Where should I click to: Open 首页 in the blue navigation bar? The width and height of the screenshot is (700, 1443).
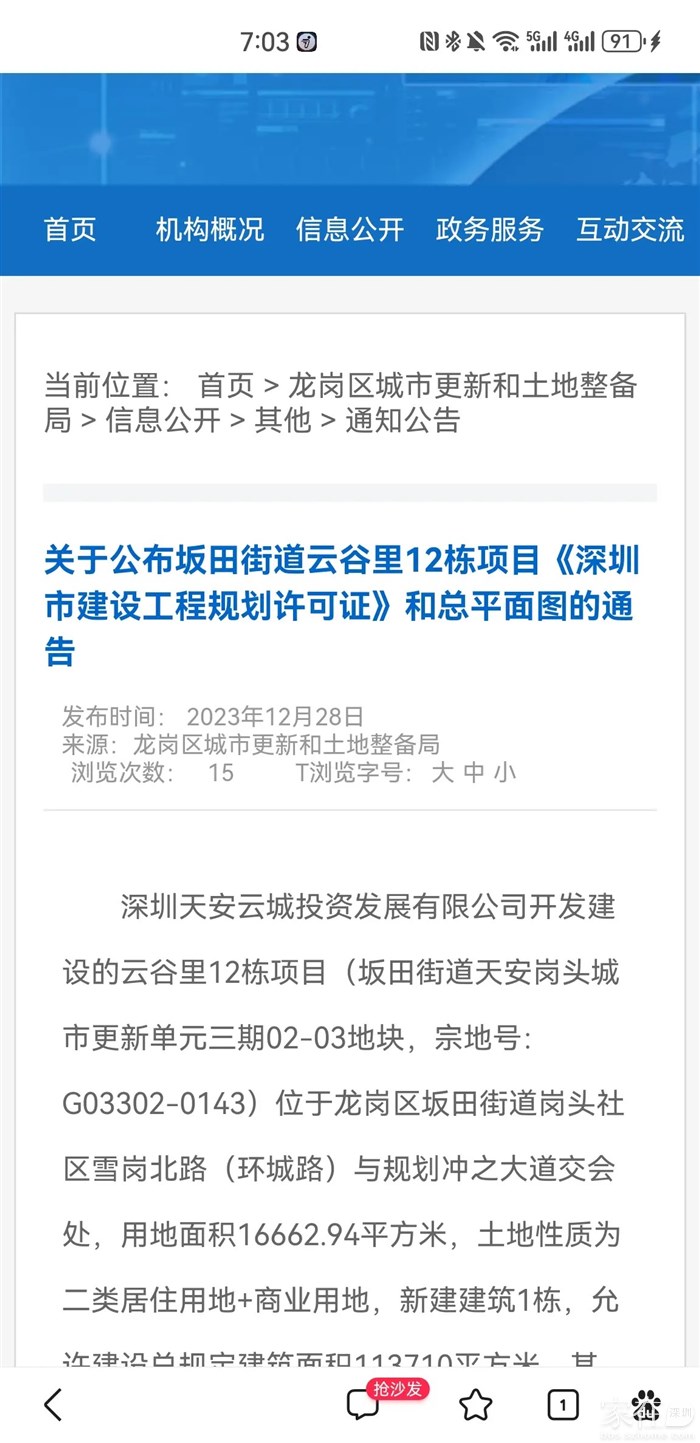(x=70, y=229)
